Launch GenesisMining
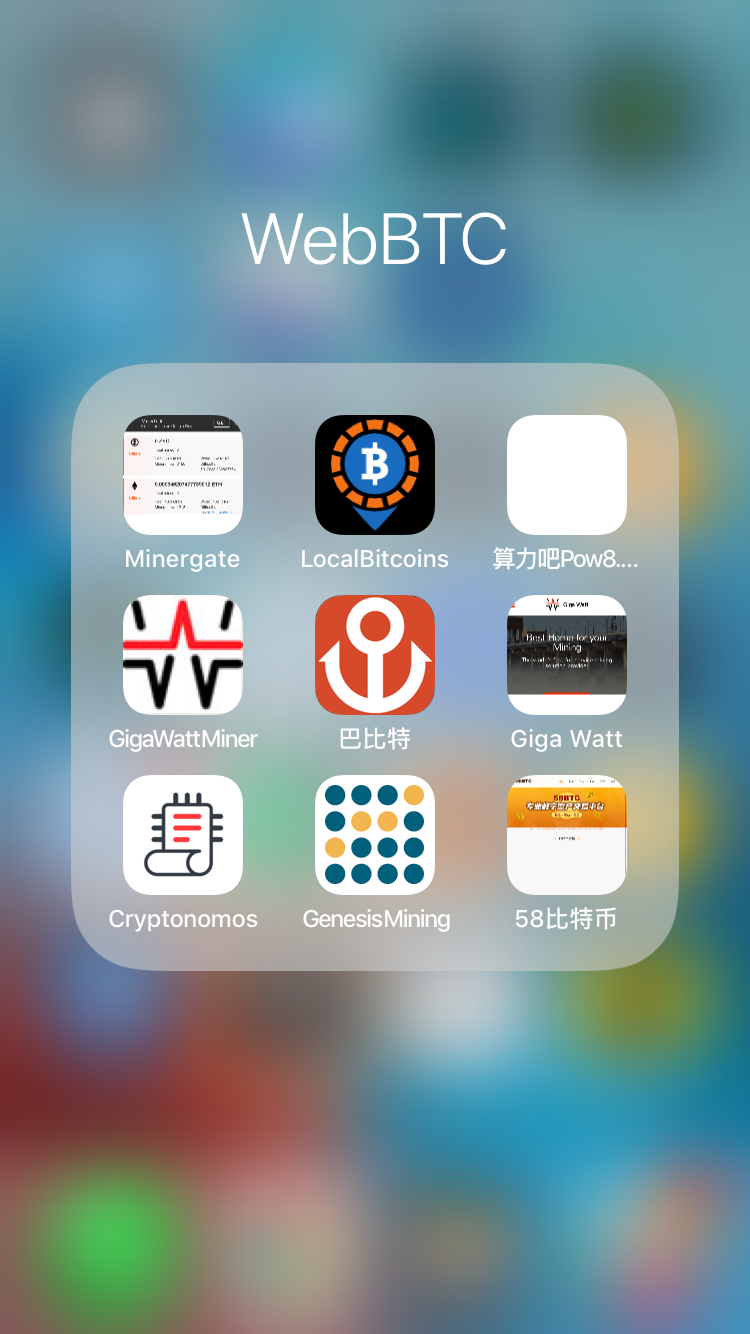 (x=375, y=835)
